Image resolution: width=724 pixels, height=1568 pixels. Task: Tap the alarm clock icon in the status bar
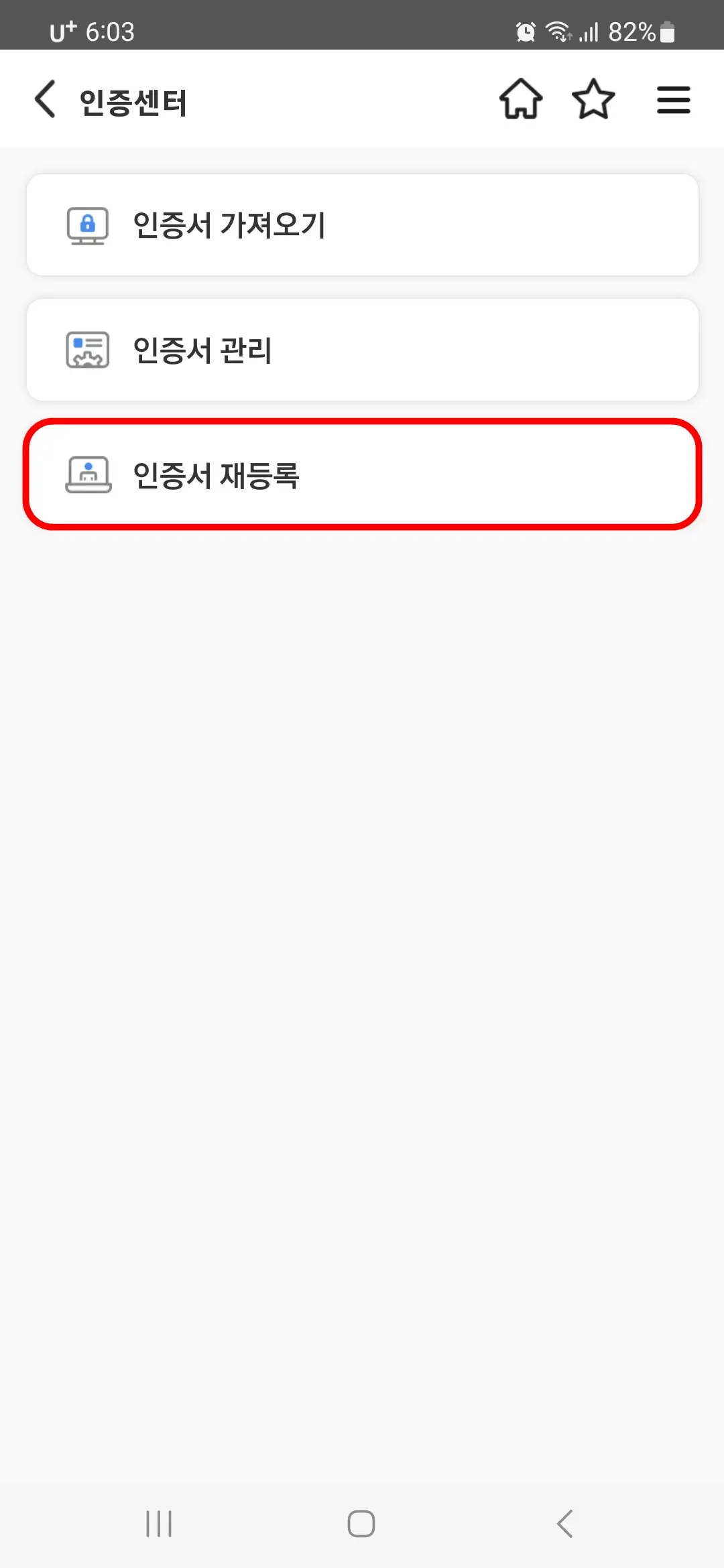tap(526, 31)
